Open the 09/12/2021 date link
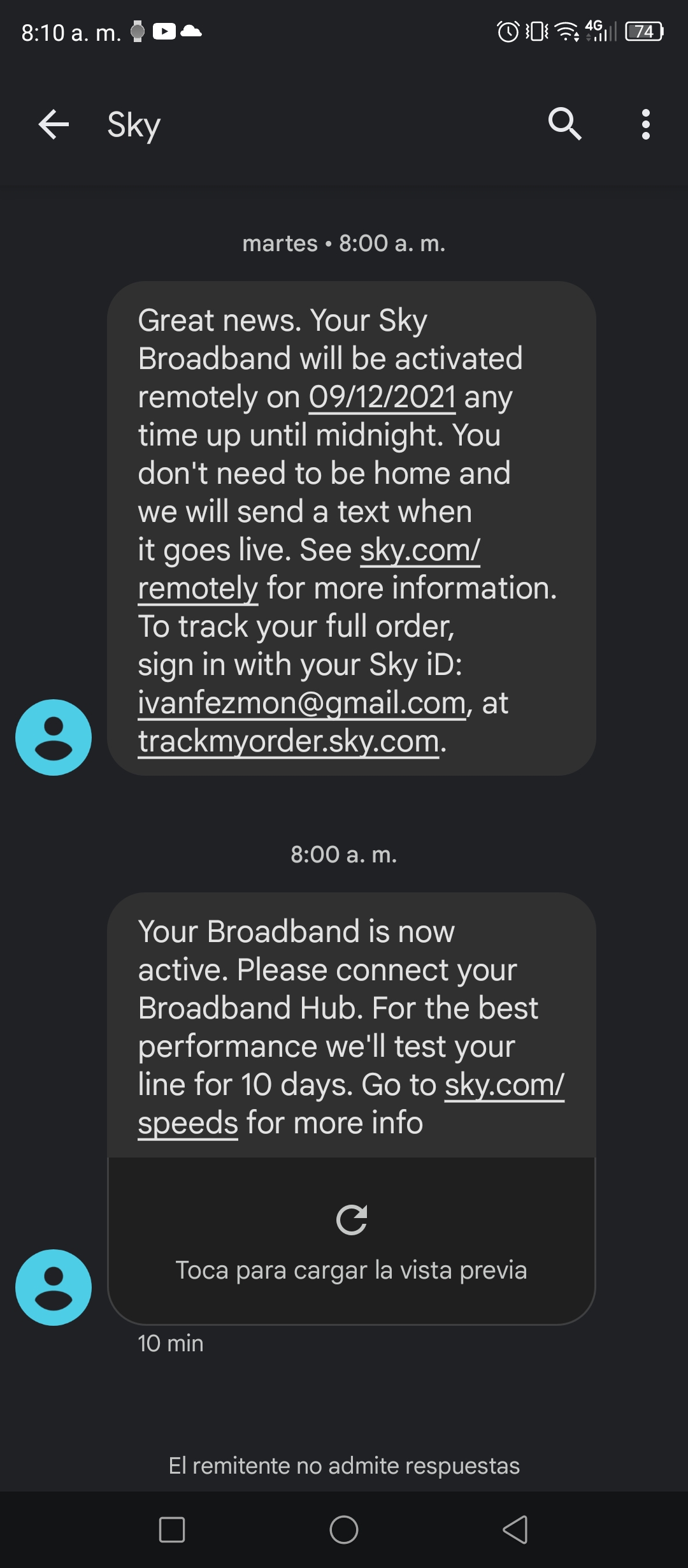The image size is (688, 1568). click(382, 397)
